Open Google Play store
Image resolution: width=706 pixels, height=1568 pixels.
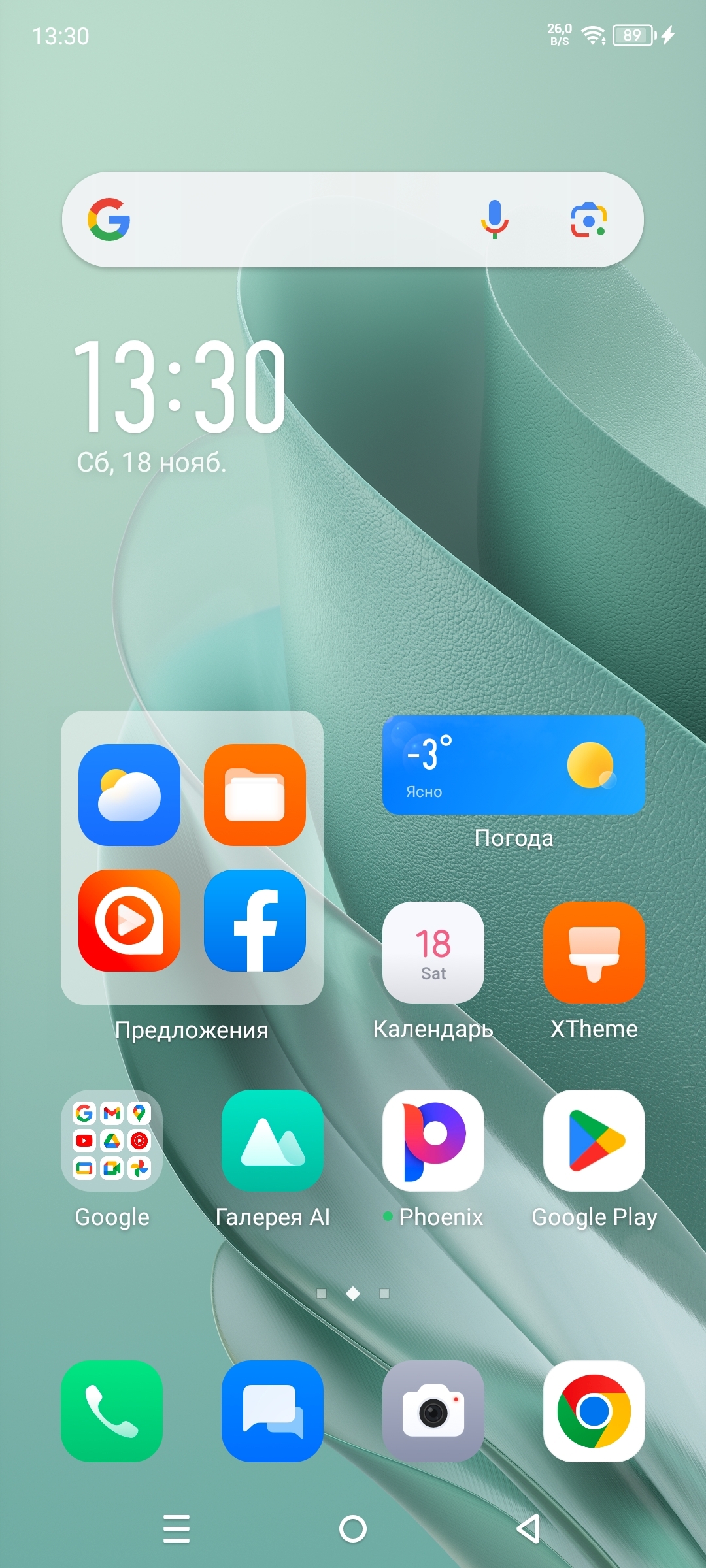[594, 1141]
